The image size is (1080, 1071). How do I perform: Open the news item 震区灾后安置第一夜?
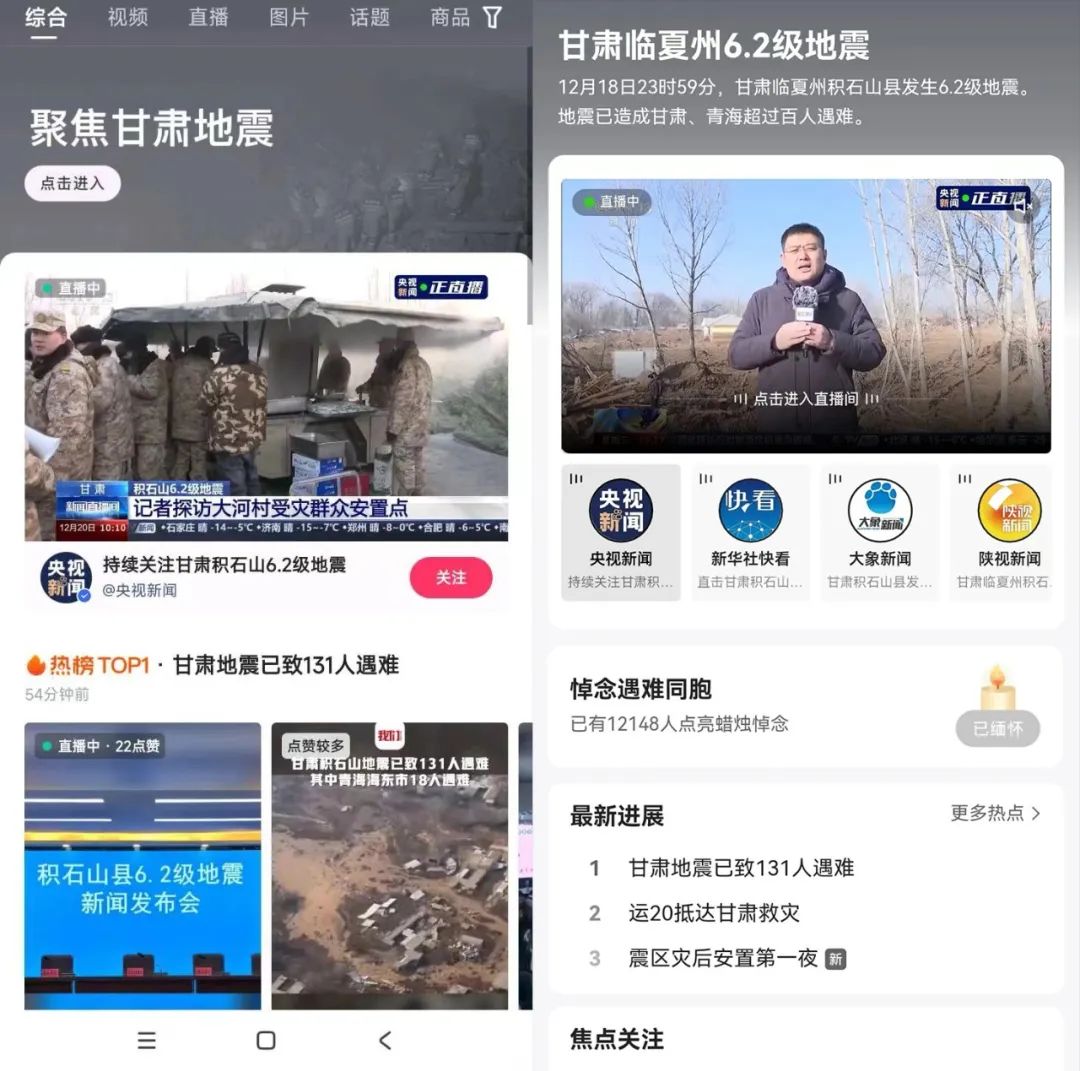(x=723, y=958)
